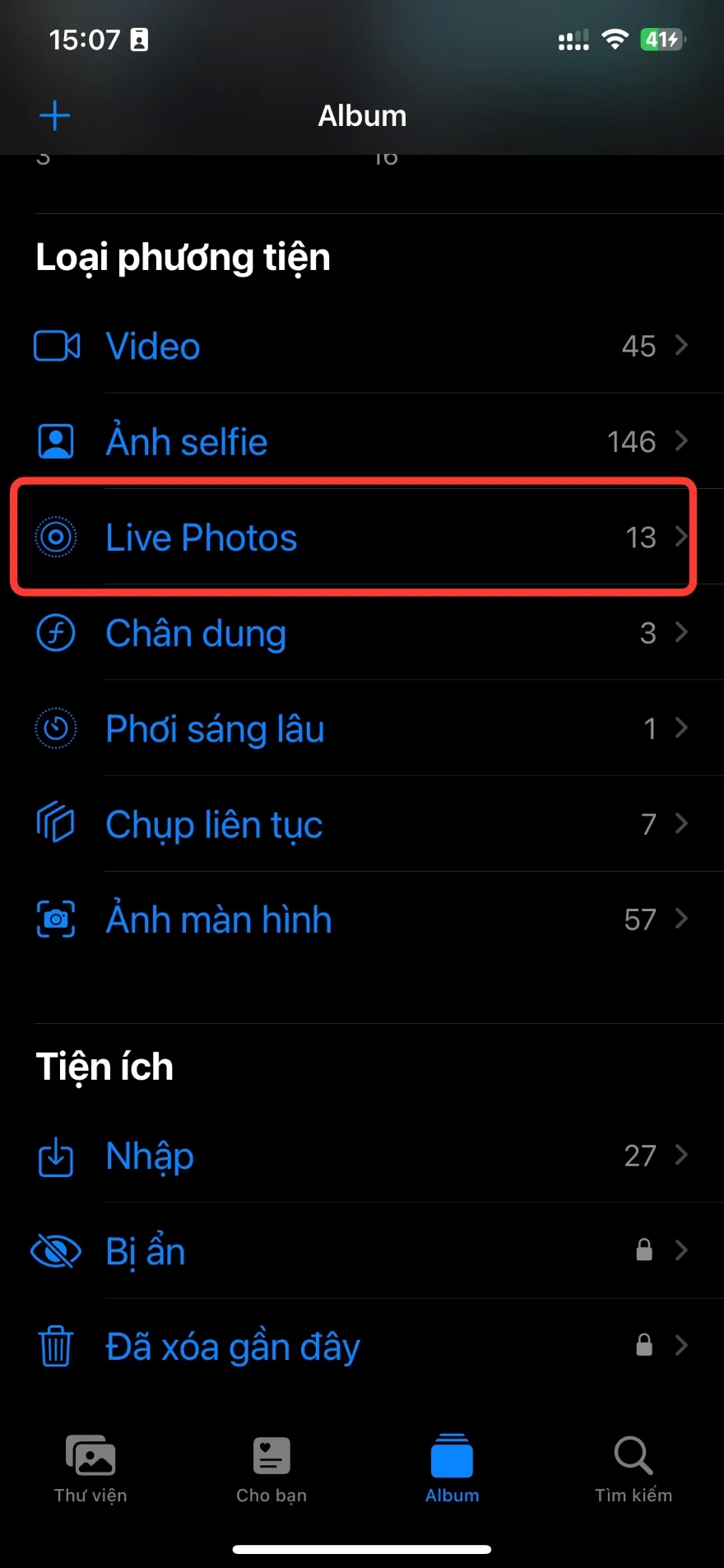
Task: Click the Phơi sáng lâu long exposure icon
Action: pos(55,728)
